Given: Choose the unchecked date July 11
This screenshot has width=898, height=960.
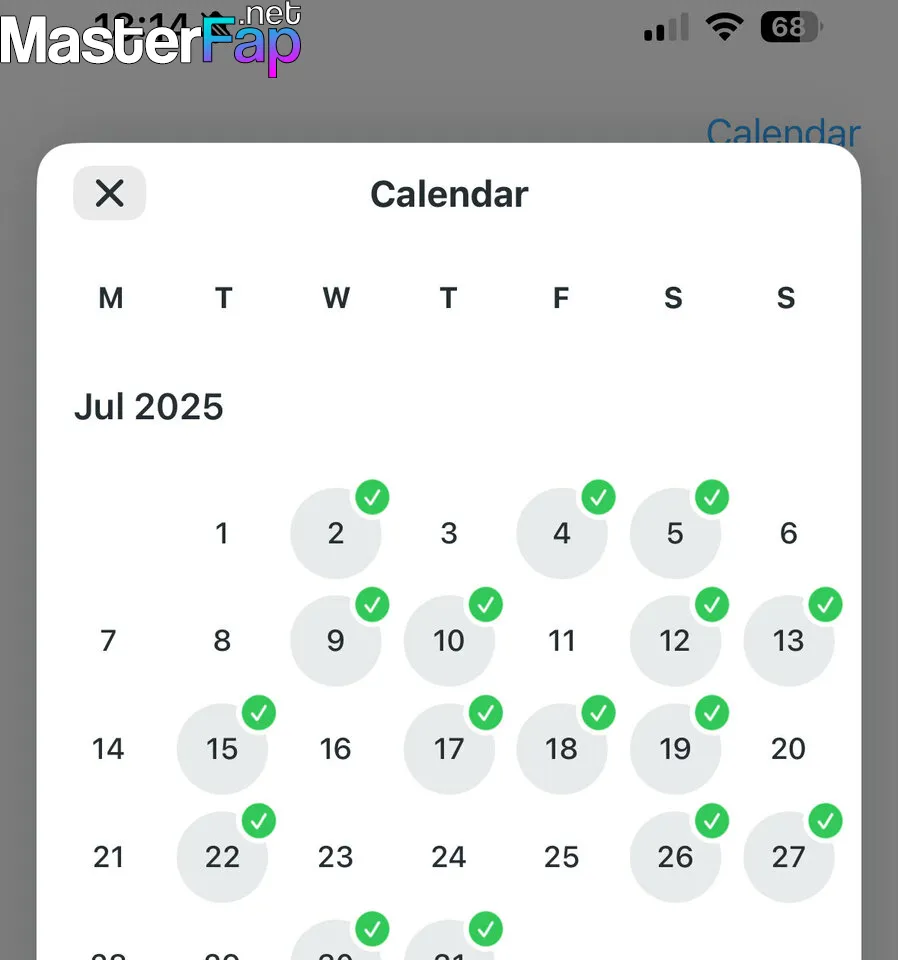Looking at the screenshot, I should pyautogui.click(x=562, y=641).
